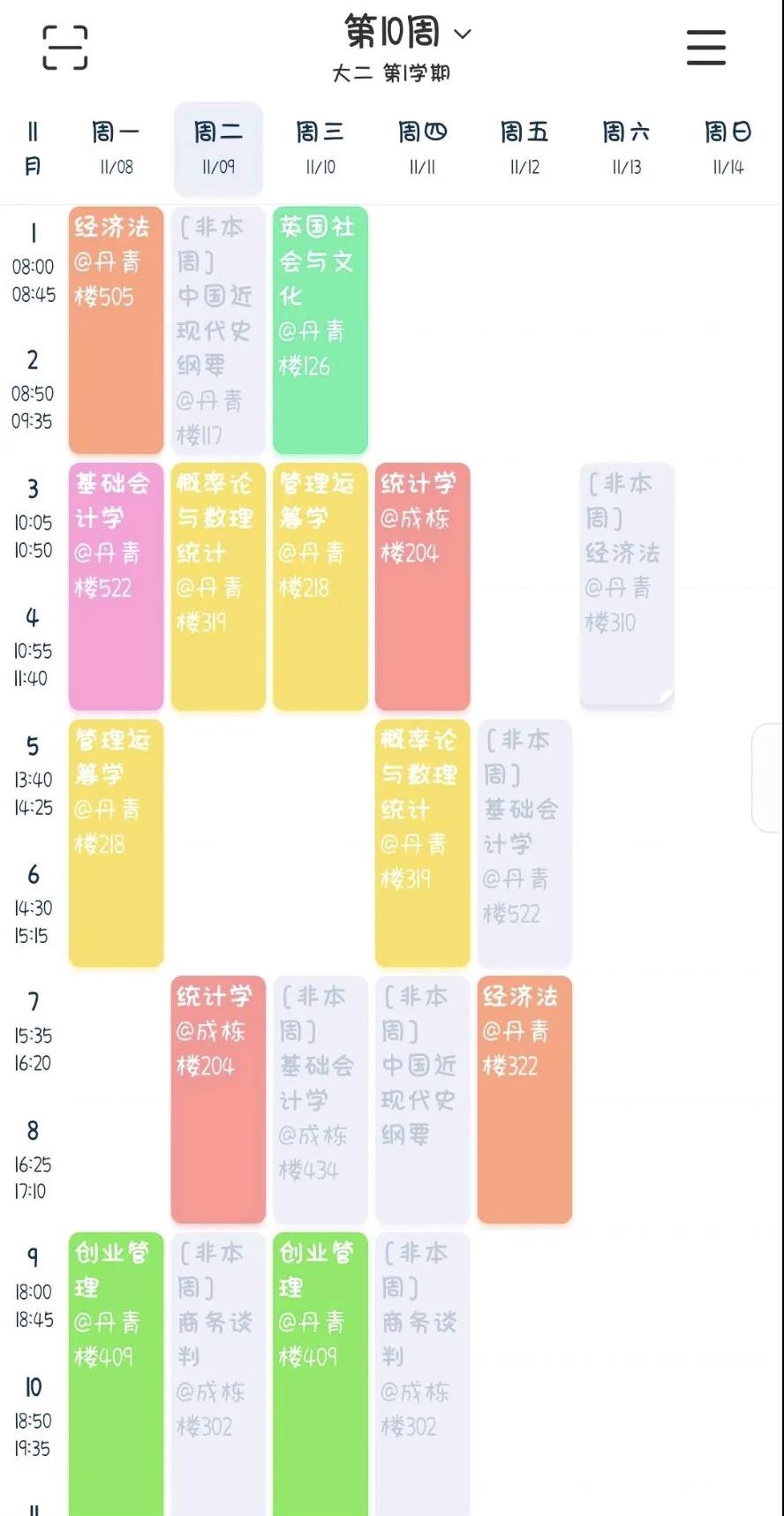Open the 英国社会与文化 course card
This screenshot has height=1516, width=784.
click(x=320, y=330)
